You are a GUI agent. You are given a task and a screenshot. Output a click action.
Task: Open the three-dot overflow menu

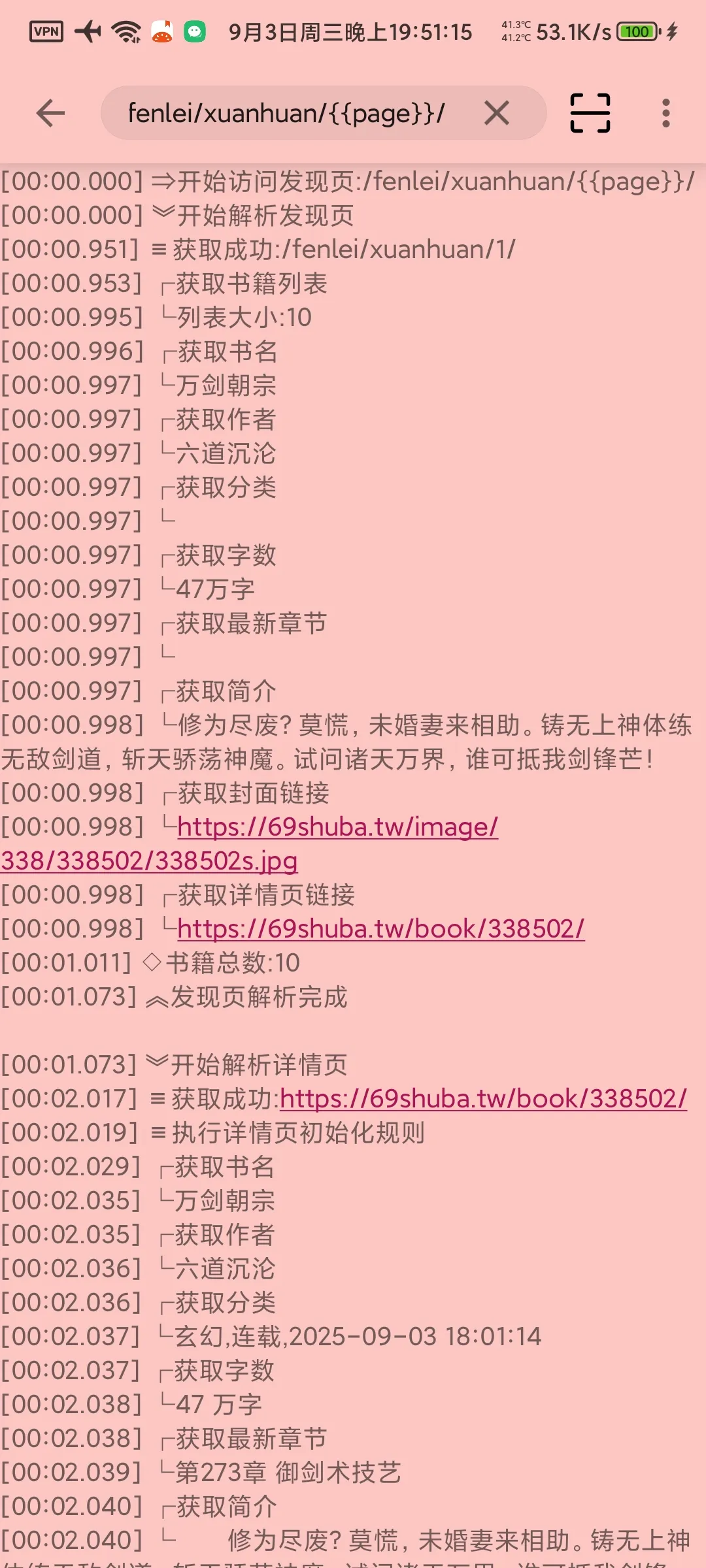click(x=665, y=114)
